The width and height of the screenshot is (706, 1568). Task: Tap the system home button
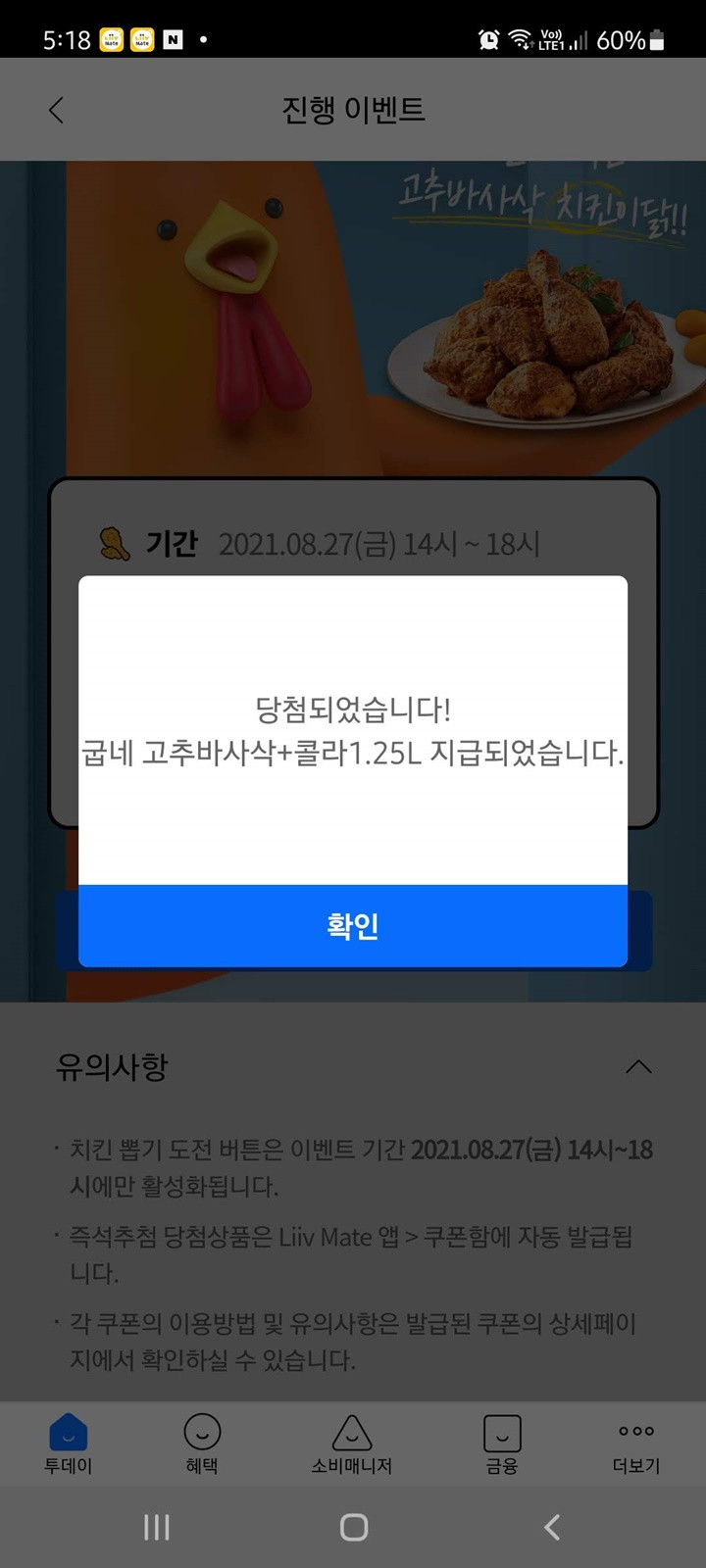click(354, 1527)
